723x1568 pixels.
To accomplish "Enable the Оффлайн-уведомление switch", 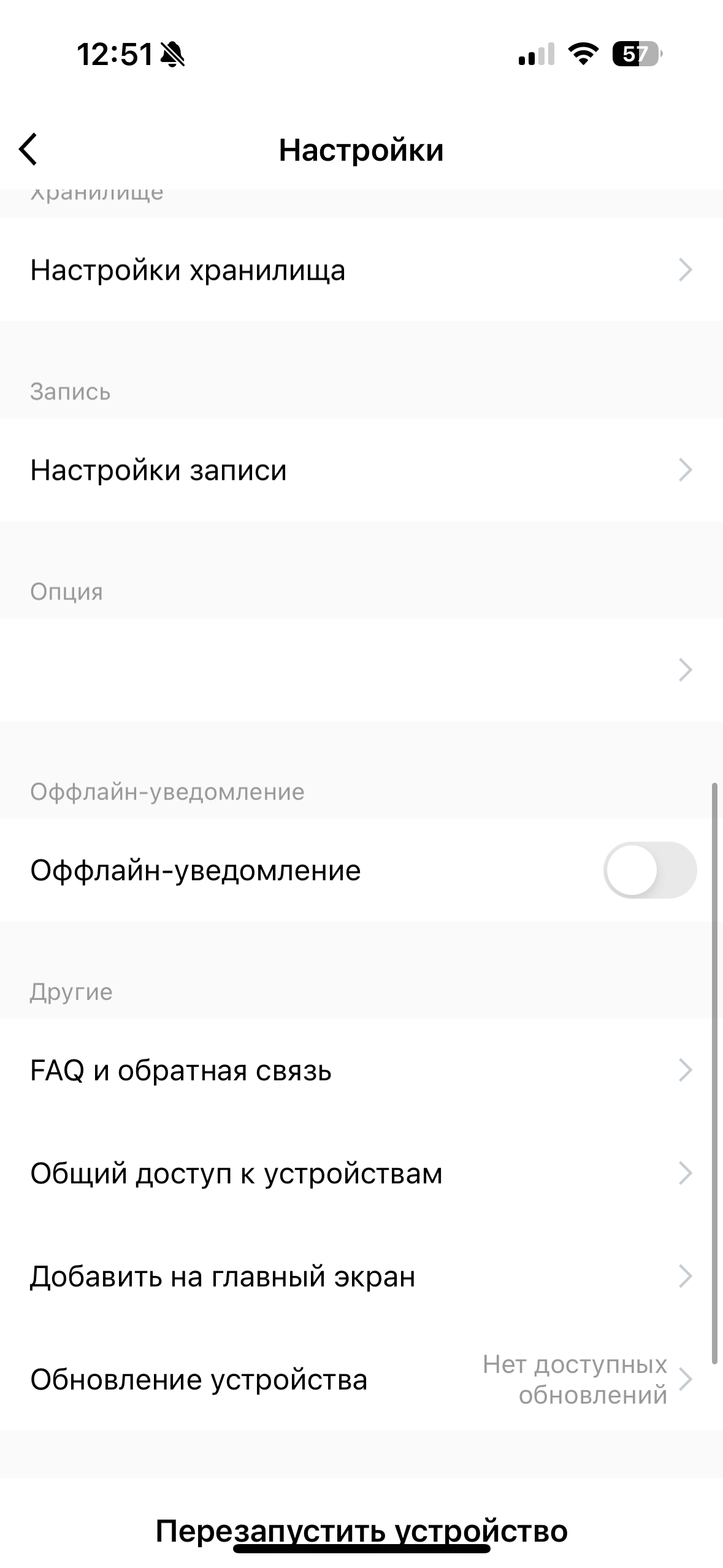I will [649, 870].
